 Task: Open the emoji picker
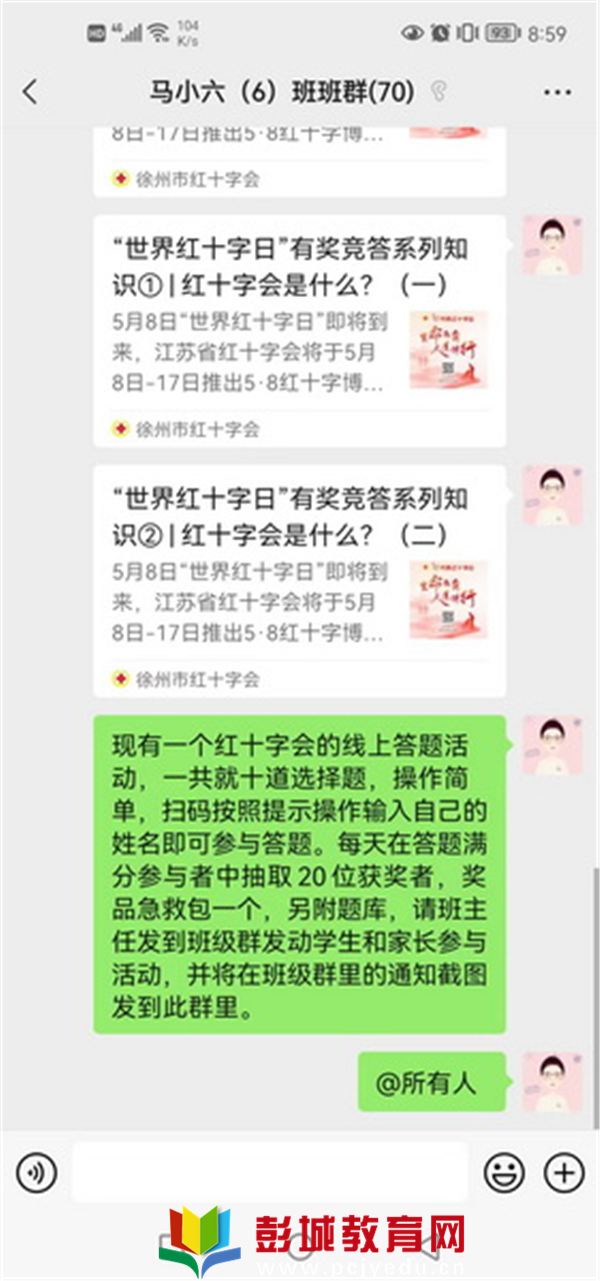coord(504,1172)
